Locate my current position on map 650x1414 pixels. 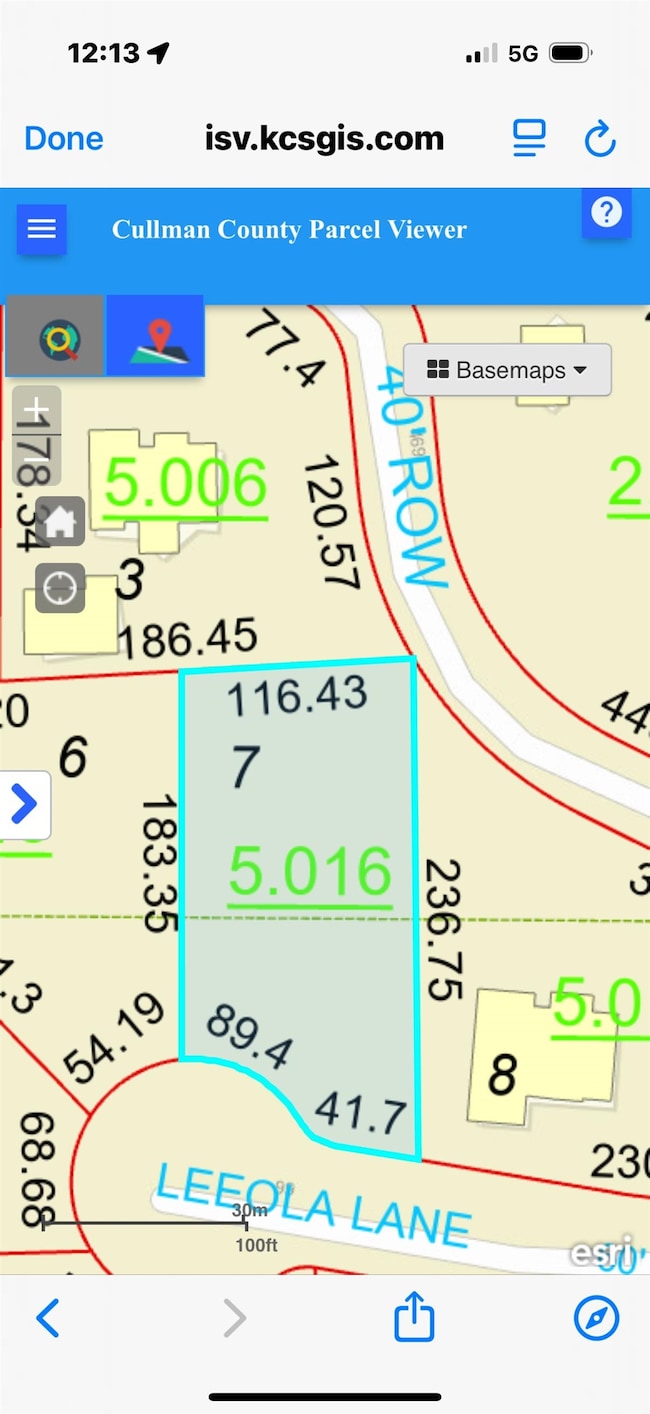point(60,588)
